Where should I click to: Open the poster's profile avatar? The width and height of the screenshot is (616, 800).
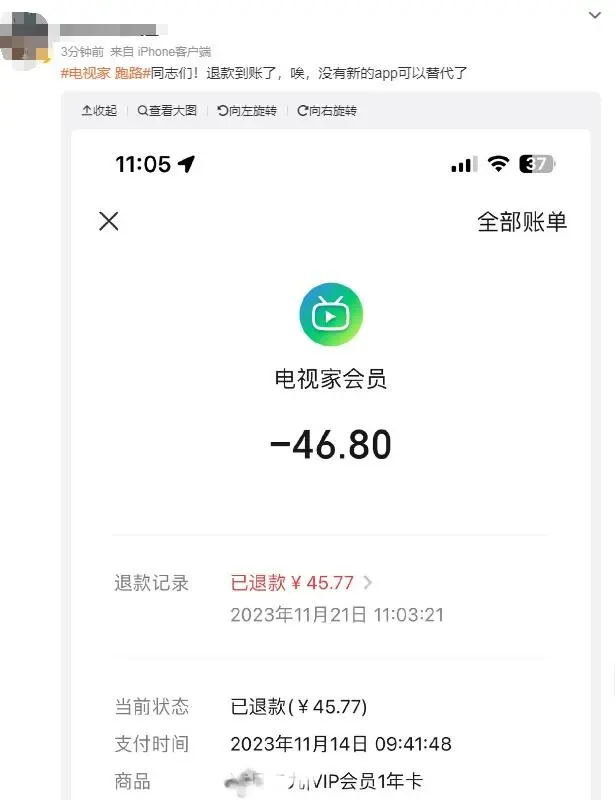[26, 40]
